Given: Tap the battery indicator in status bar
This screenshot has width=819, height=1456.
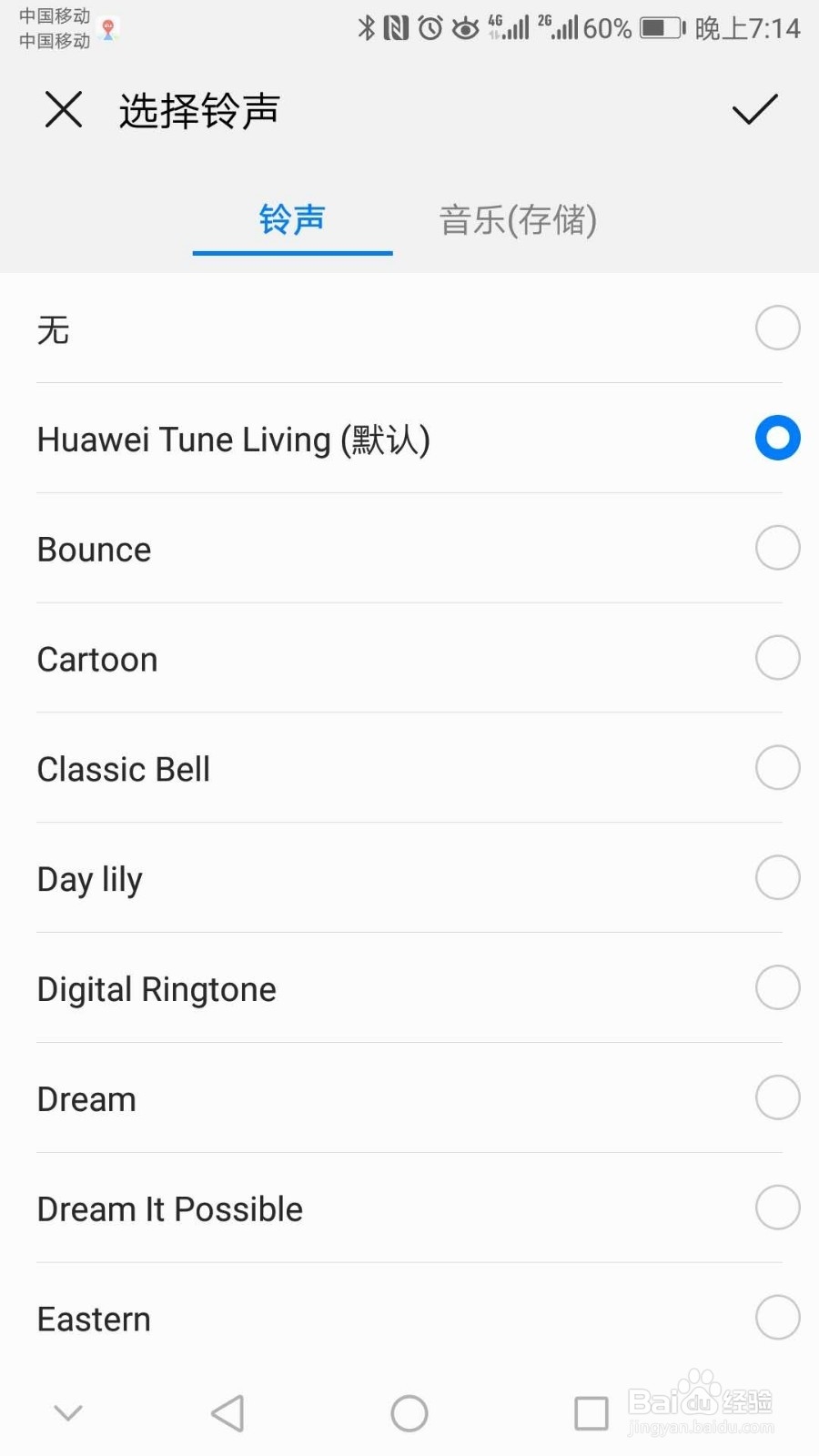Looking at the screenshot, I should point(659,27).
